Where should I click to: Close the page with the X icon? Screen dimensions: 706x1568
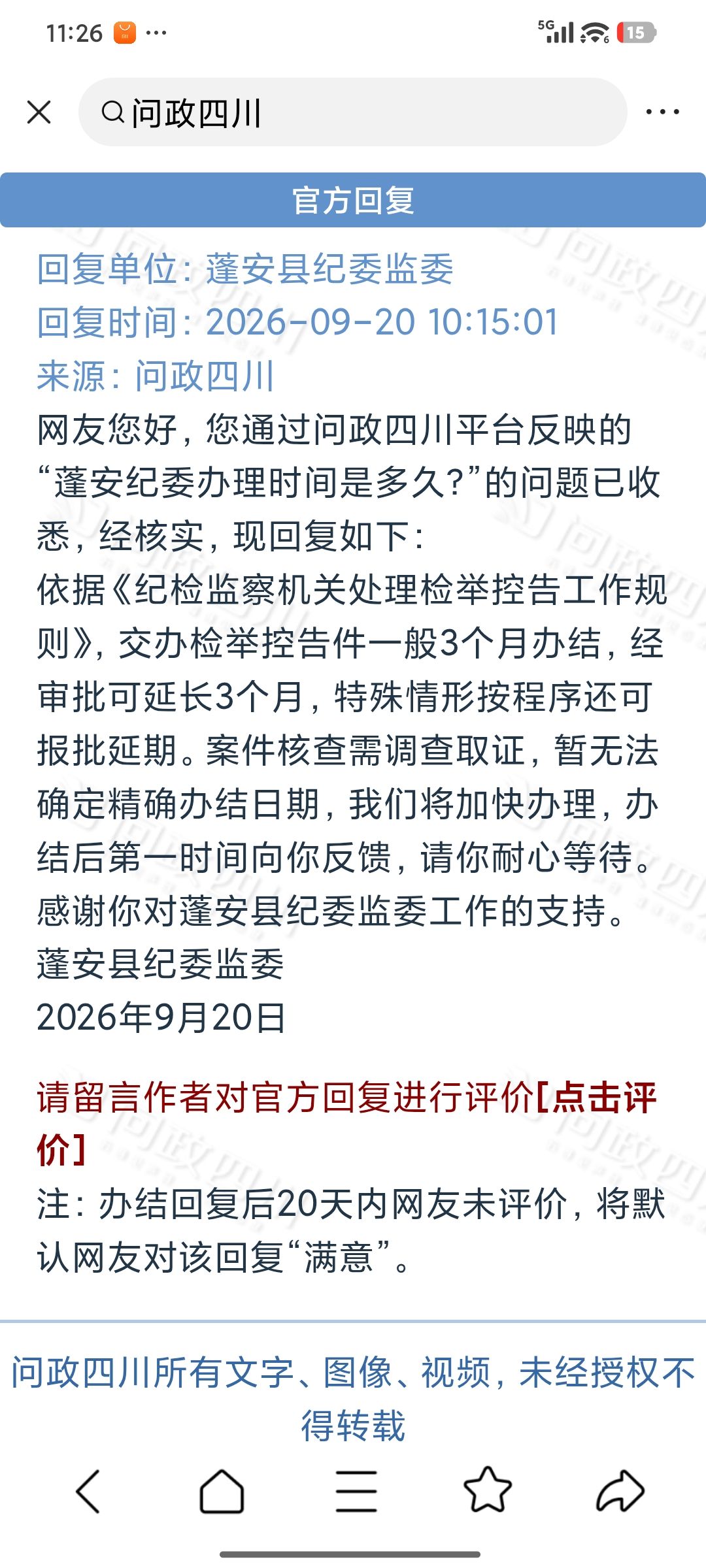39,112
